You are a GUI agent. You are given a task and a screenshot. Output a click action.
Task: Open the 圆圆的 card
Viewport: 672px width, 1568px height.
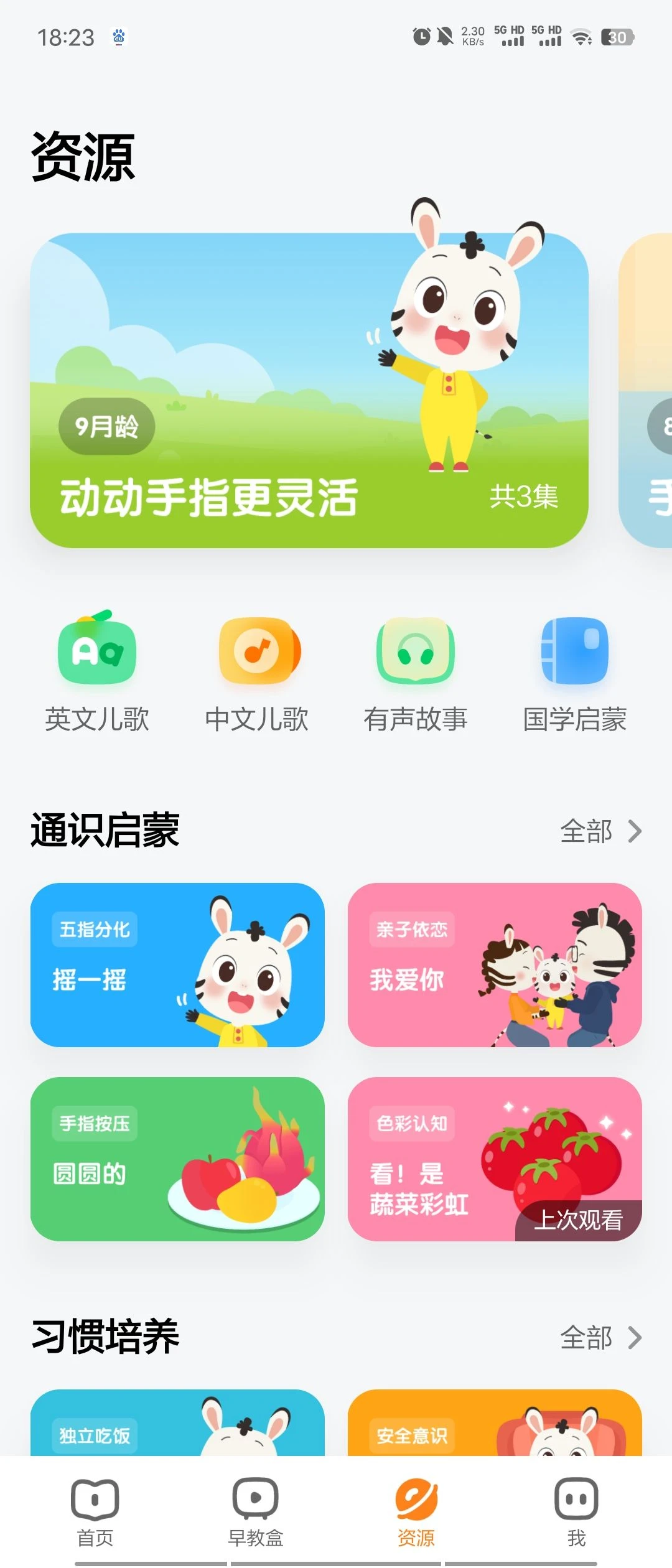[177, 1159]
